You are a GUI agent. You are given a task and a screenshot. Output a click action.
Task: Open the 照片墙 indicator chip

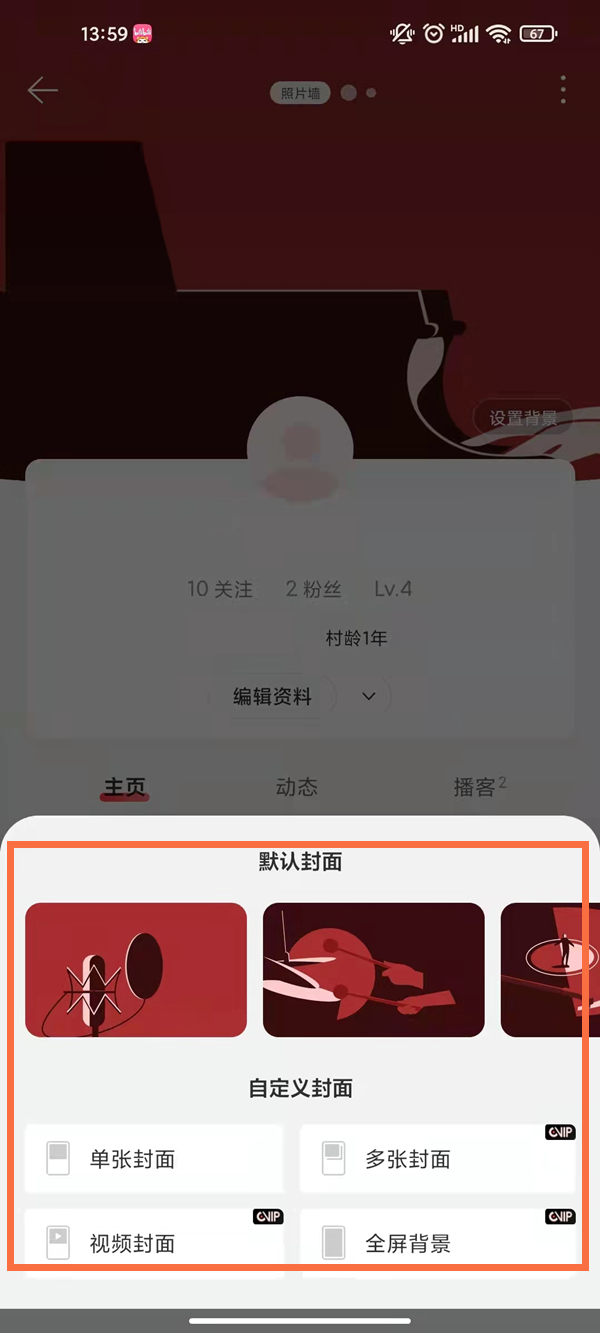[x=300, y=93]
